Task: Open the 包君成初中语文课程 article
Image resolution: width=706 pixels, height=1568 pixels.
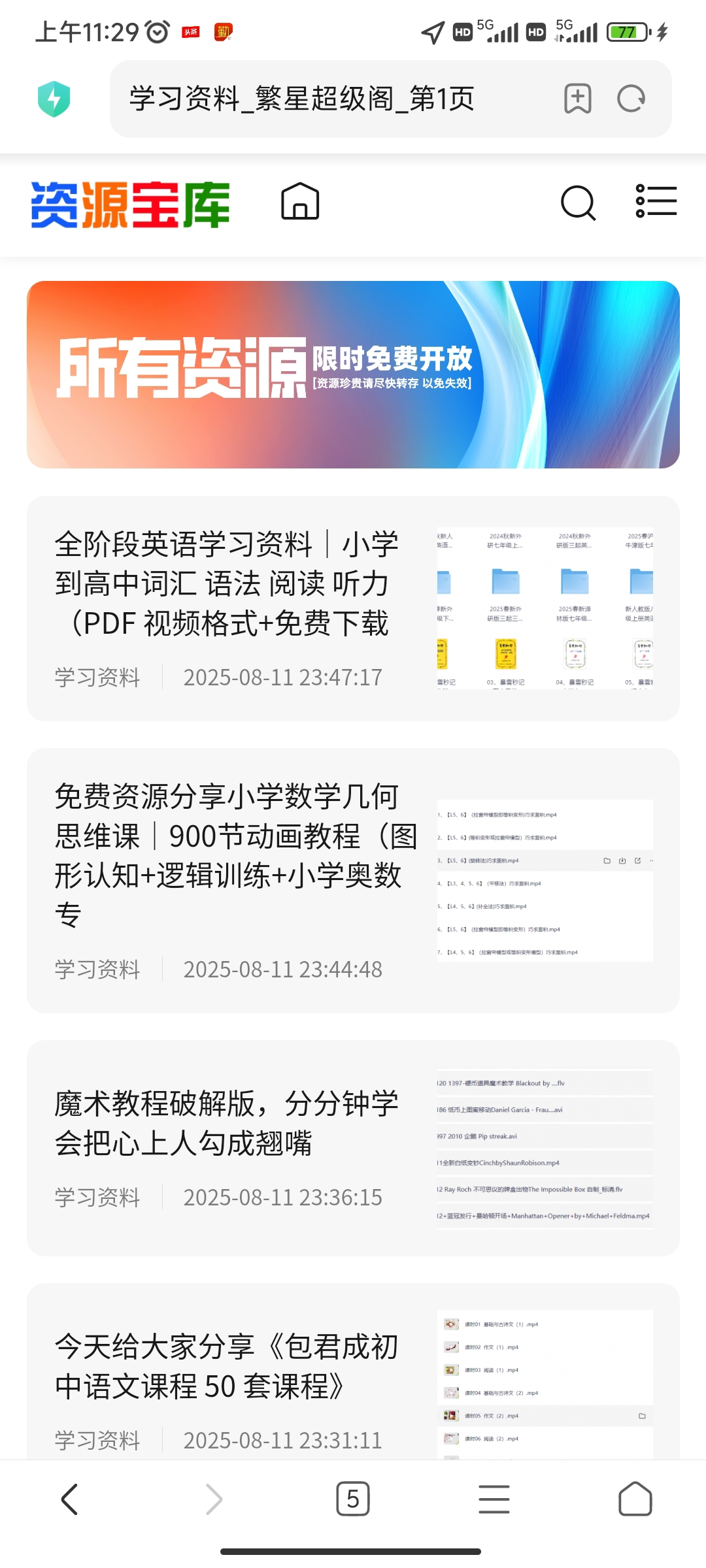Action: (226, 1365)
